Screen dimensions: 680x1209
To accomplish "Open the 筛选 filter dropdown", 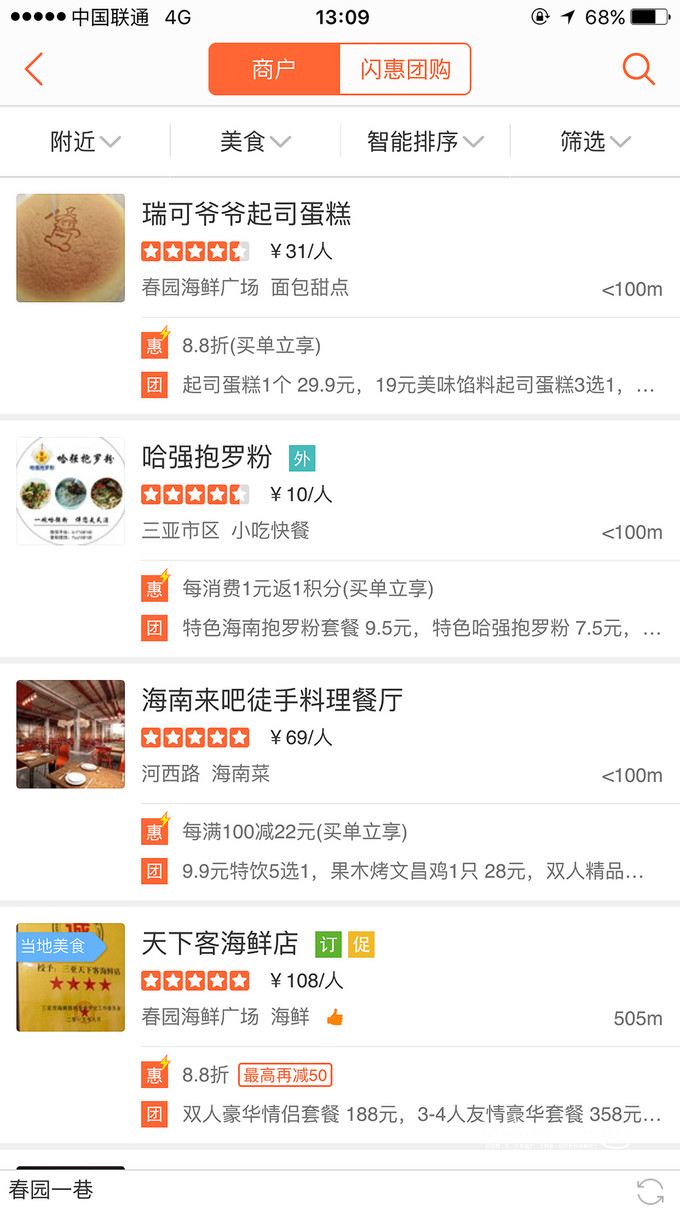I will (x=595, y=142).
